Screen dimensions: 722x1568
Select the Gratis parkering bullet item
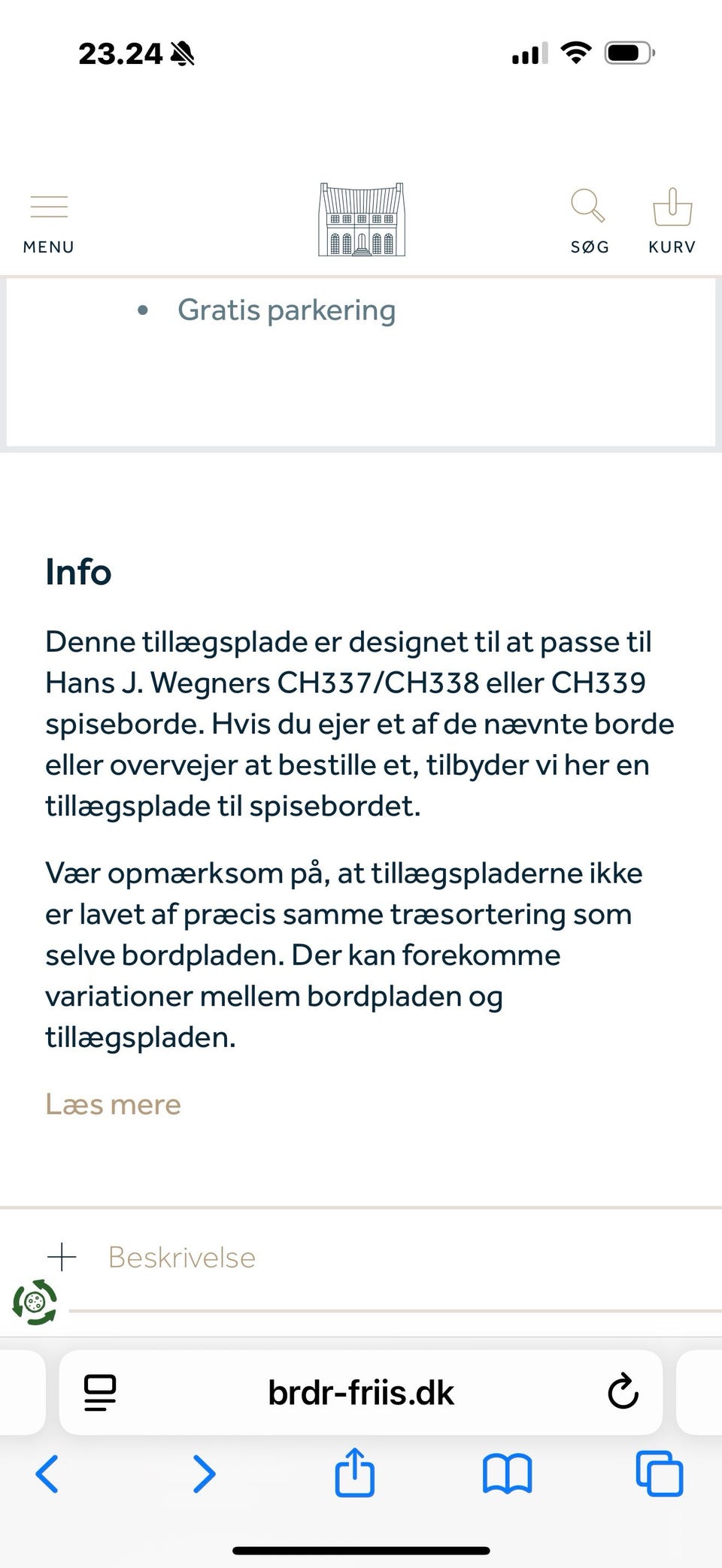(287, 309)
